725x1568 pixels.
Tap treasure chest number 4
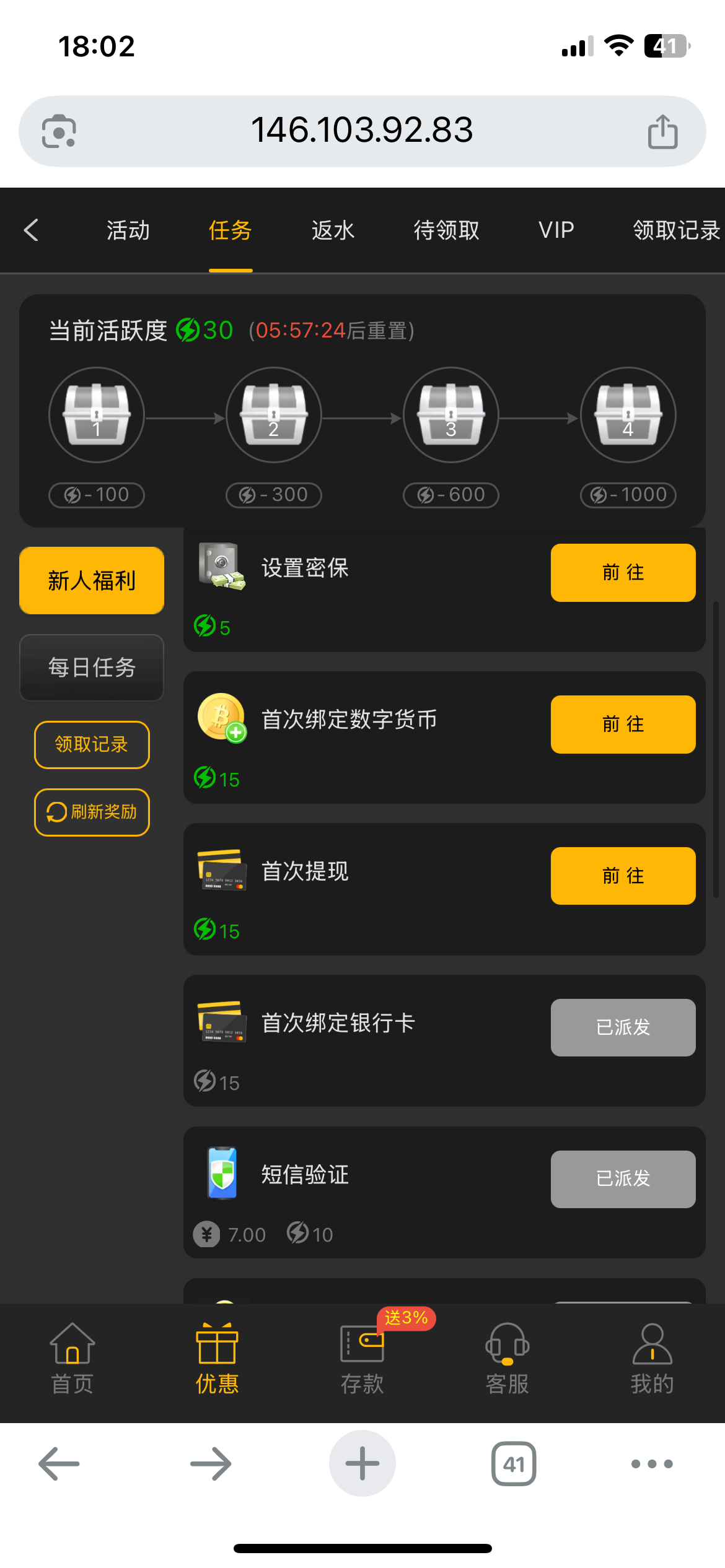click(628, 415)
